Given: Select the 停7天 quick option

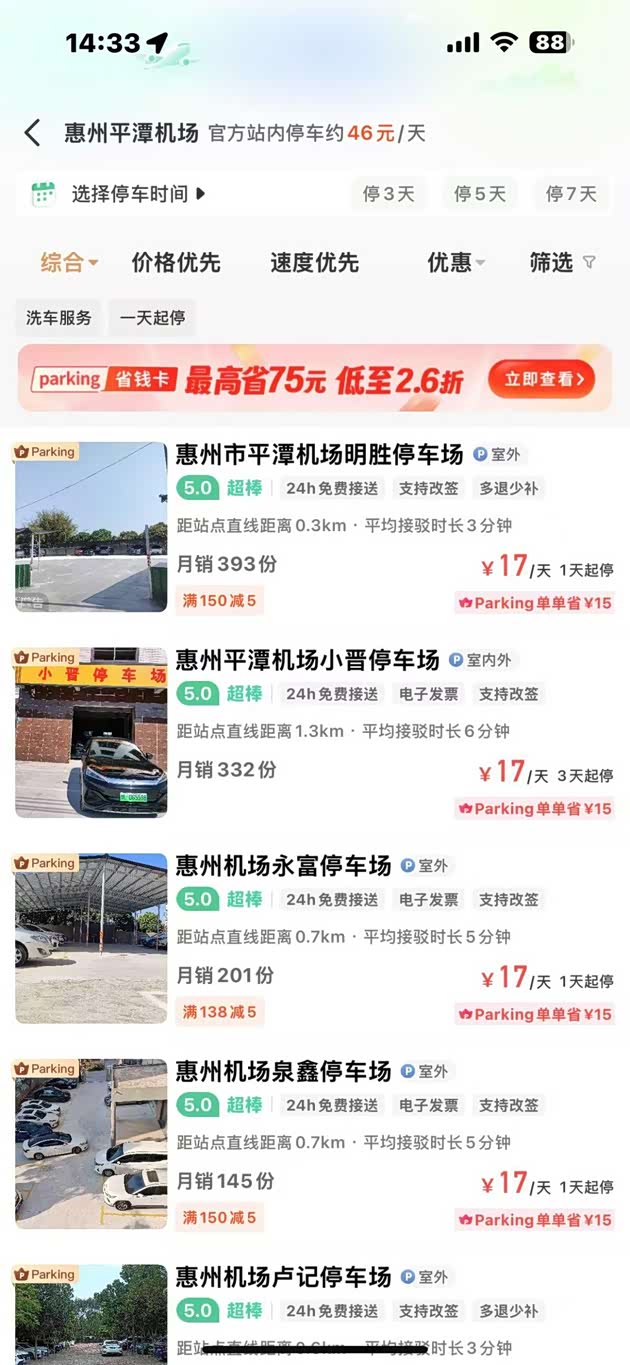Looking at the screenshot, I should pyautogui.click(x=571, y=194).
